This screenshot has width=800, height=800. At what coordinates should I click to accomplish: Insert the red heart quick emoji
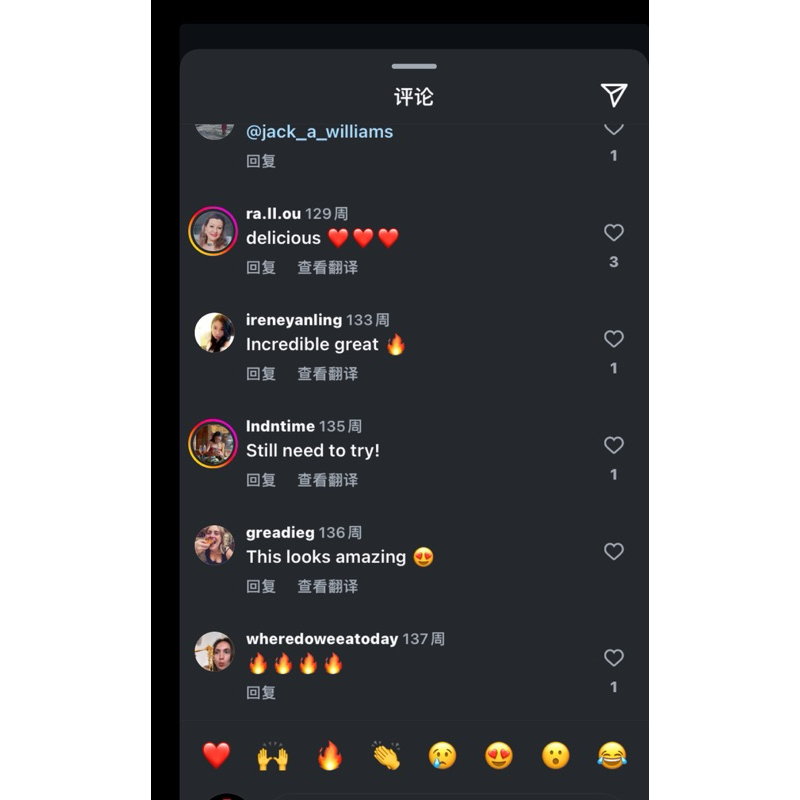(x=216, y=756)
